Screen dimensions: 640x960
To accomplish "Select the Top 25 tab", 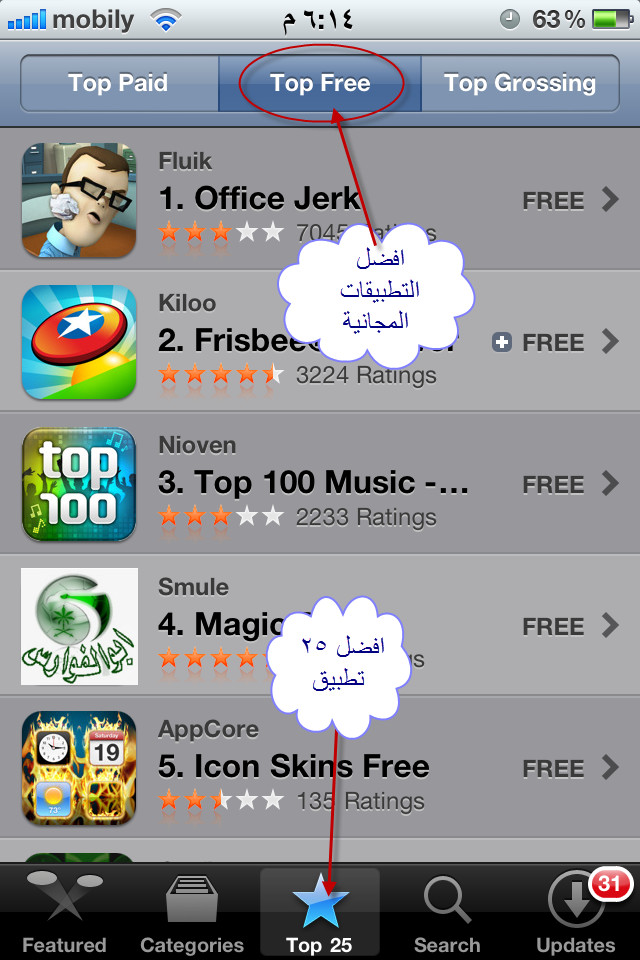I will pyautogui.click(x=320, y=913).
